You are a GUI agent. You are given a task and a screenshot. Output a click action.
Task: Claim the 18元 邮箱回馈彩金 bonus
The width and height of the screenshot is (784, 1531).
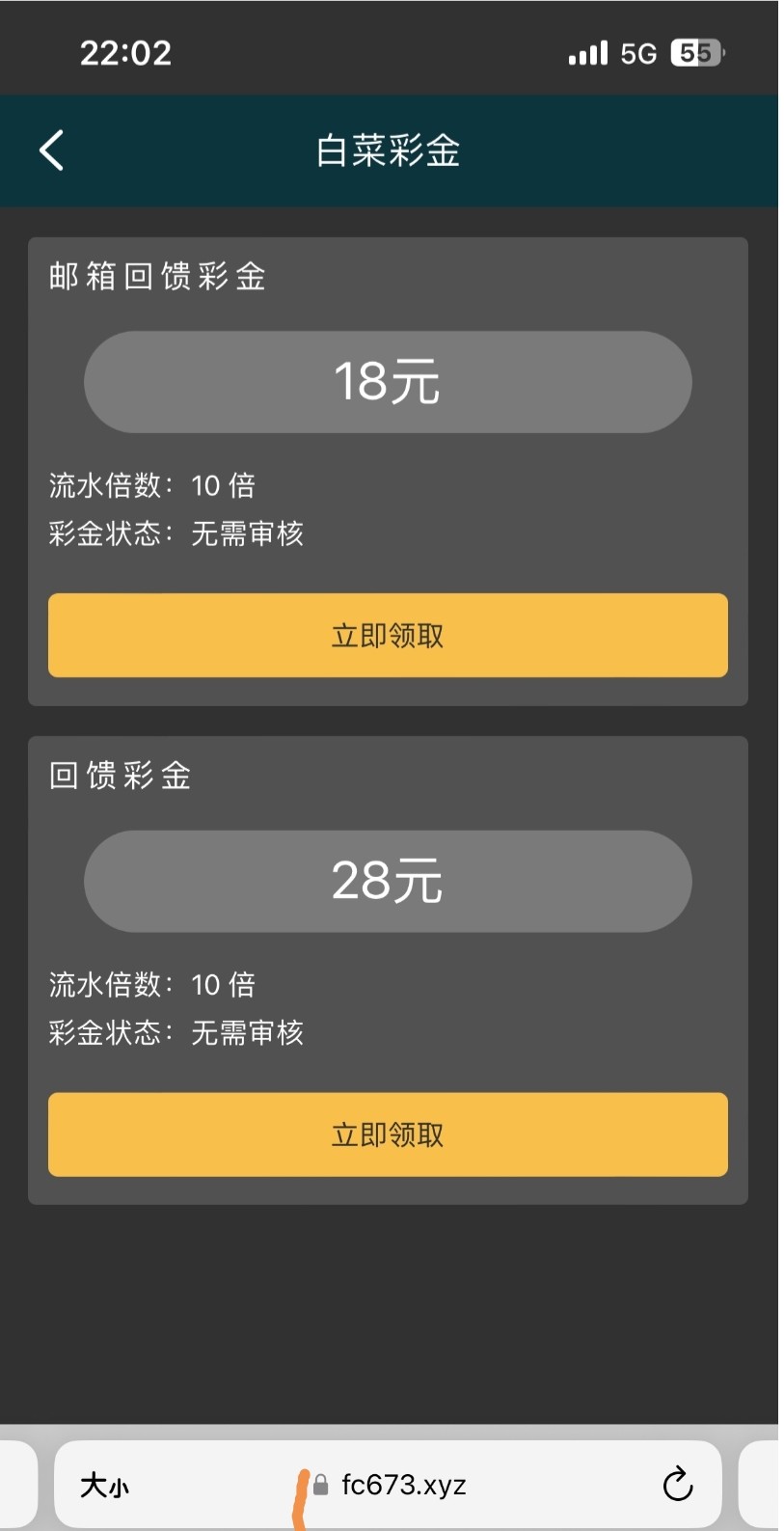click(388, 635)
